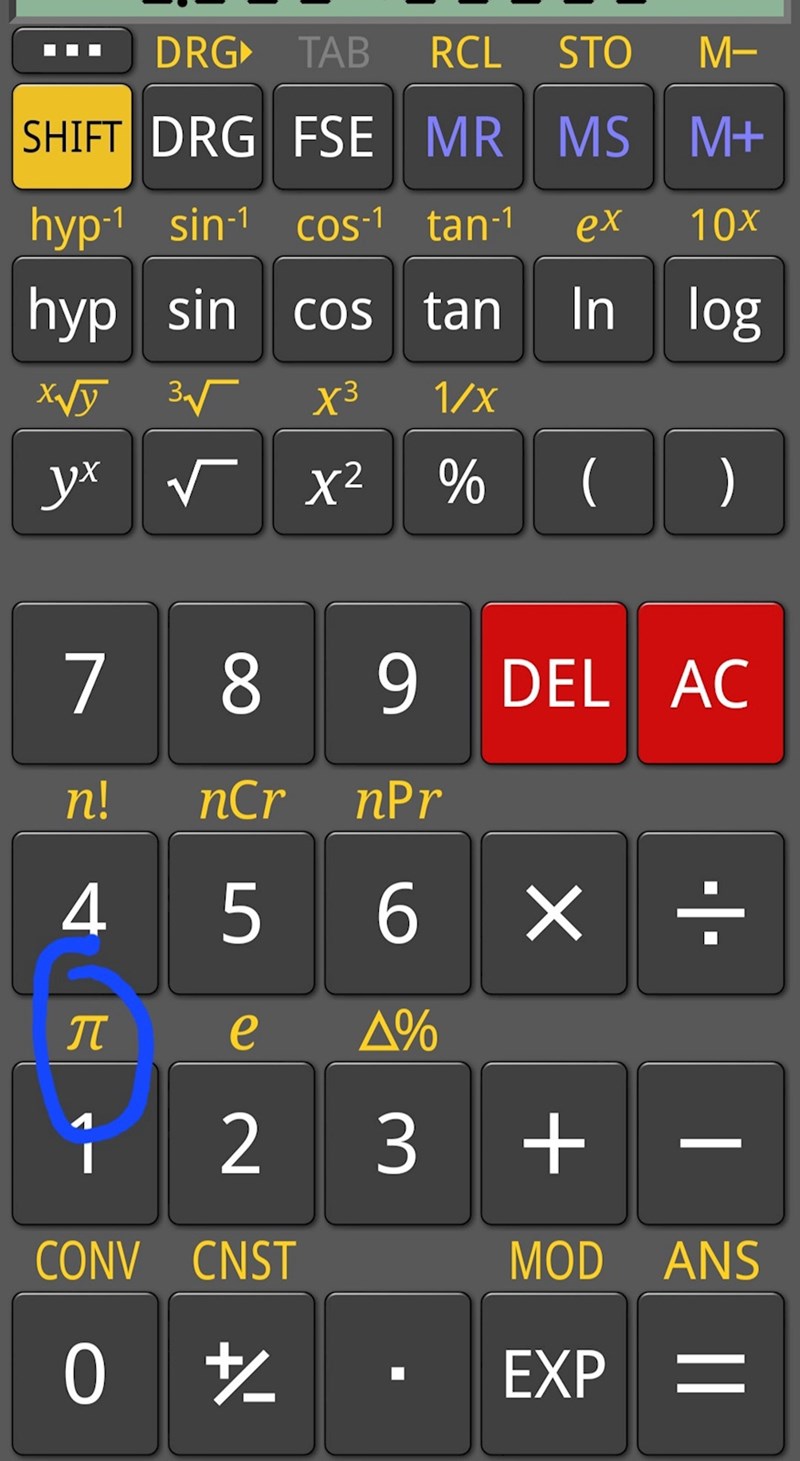800x1461 pixels.
Task: Calculate the result with the equals key
Action: [711, 1372]
